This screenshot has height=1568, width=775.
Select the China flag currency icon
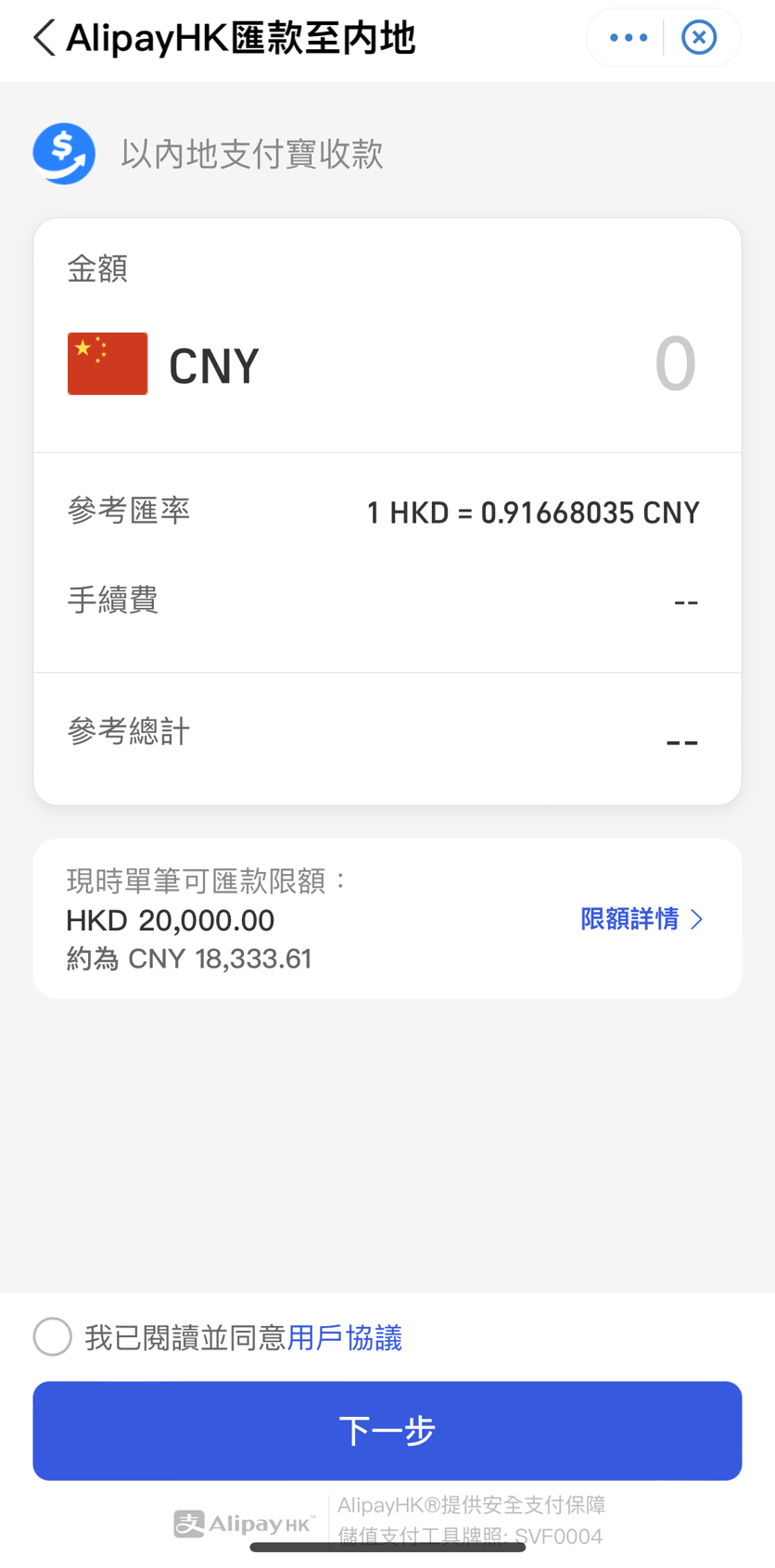click(108, 363)
